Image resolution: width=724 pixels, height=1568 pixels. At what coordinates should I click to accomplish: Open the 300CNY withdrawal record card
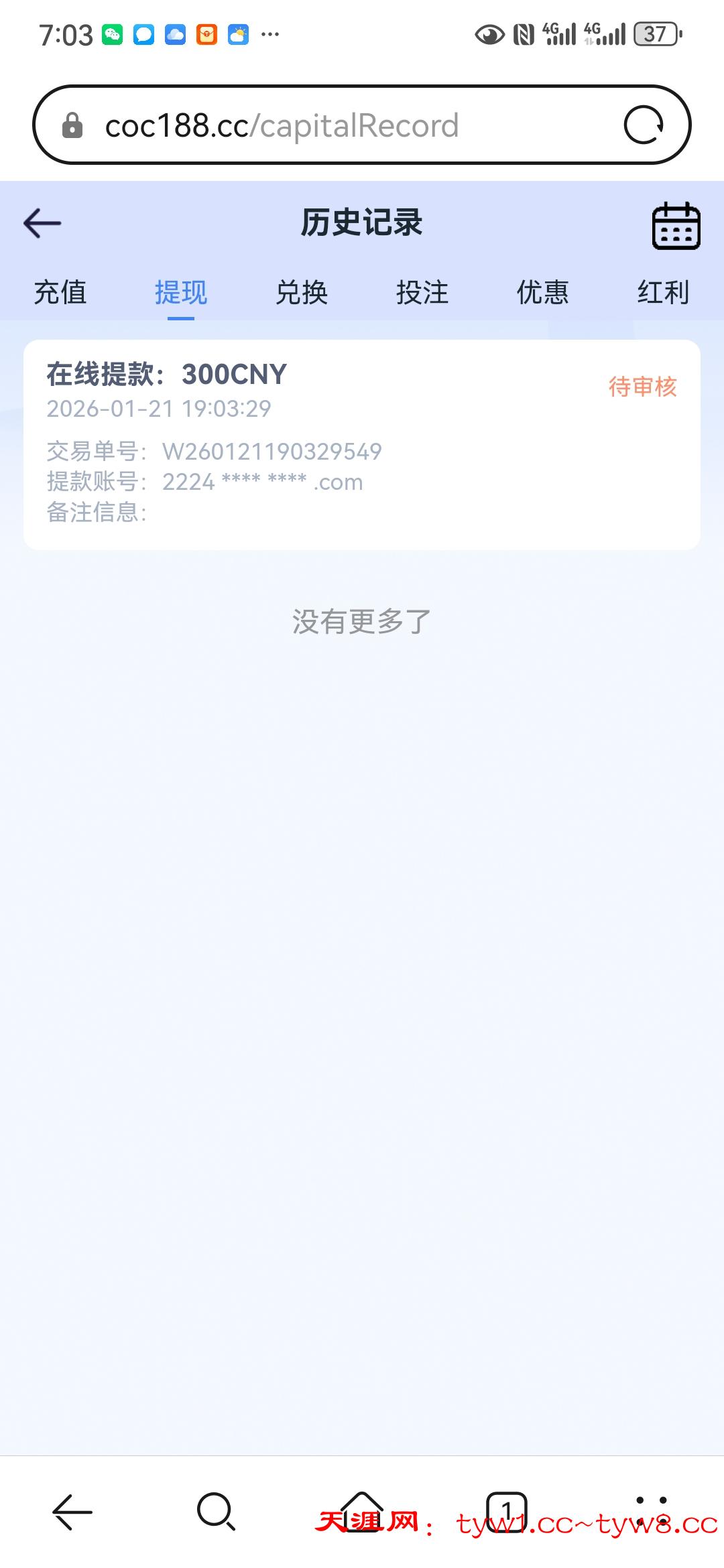(362, 444)
